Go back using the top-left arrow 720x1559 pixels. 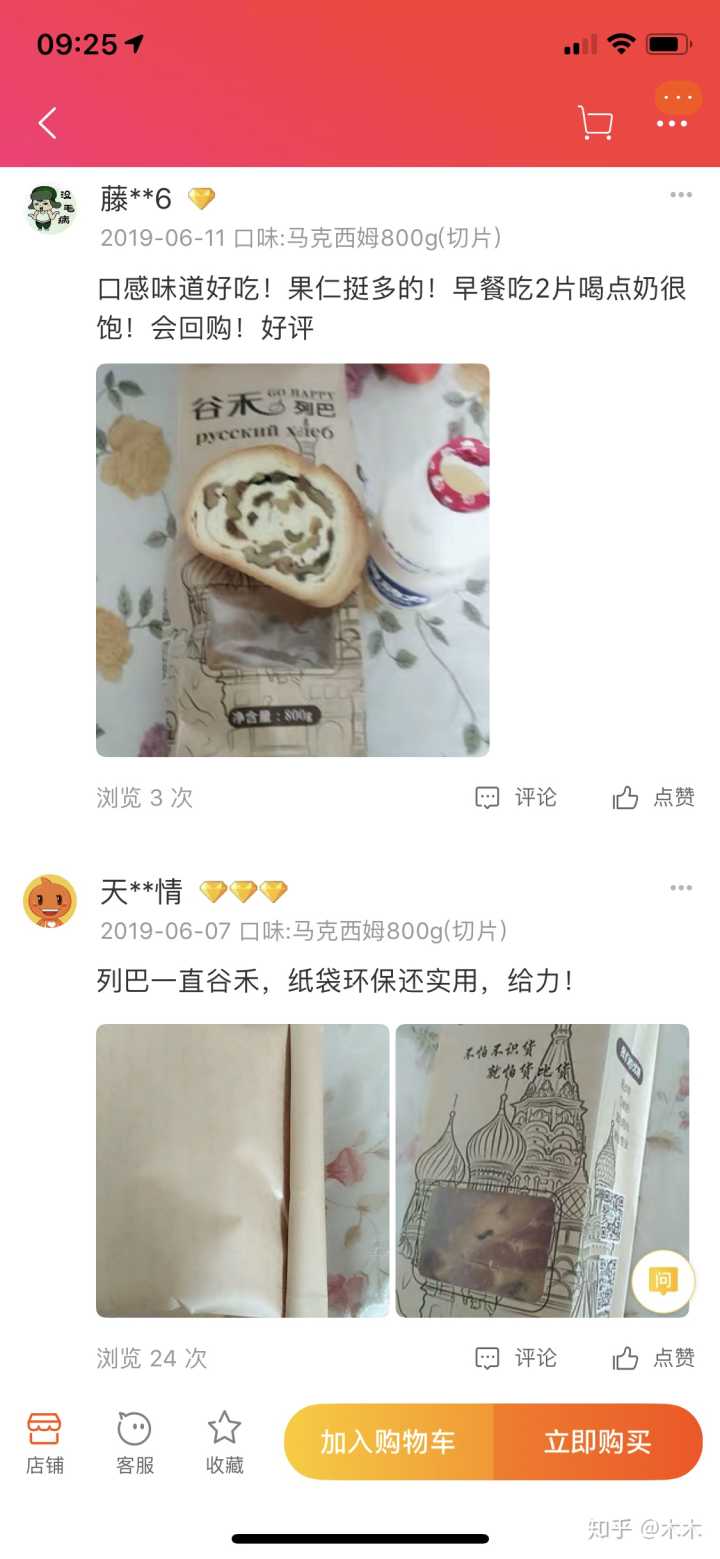click(x=47, y=123)
